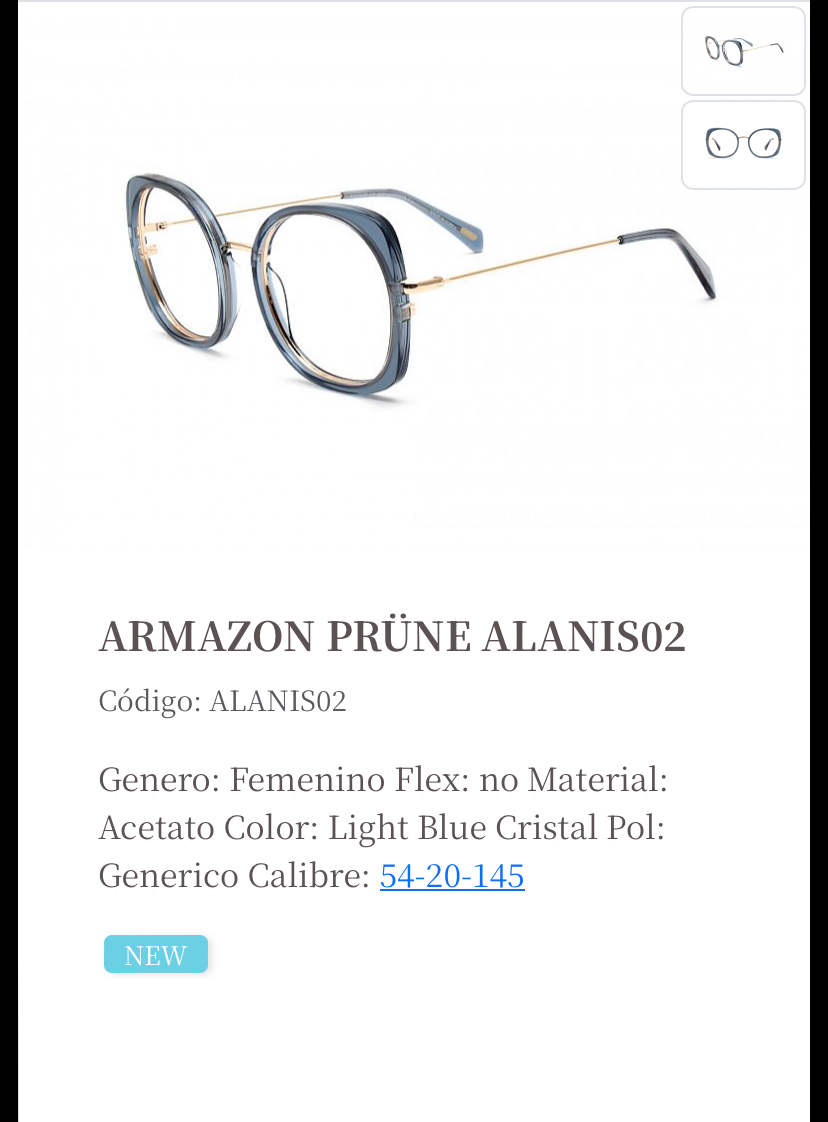828x1122 pixels.
Task: Select the front-view glasses thumbnail
Action: [x=743, y=145]
